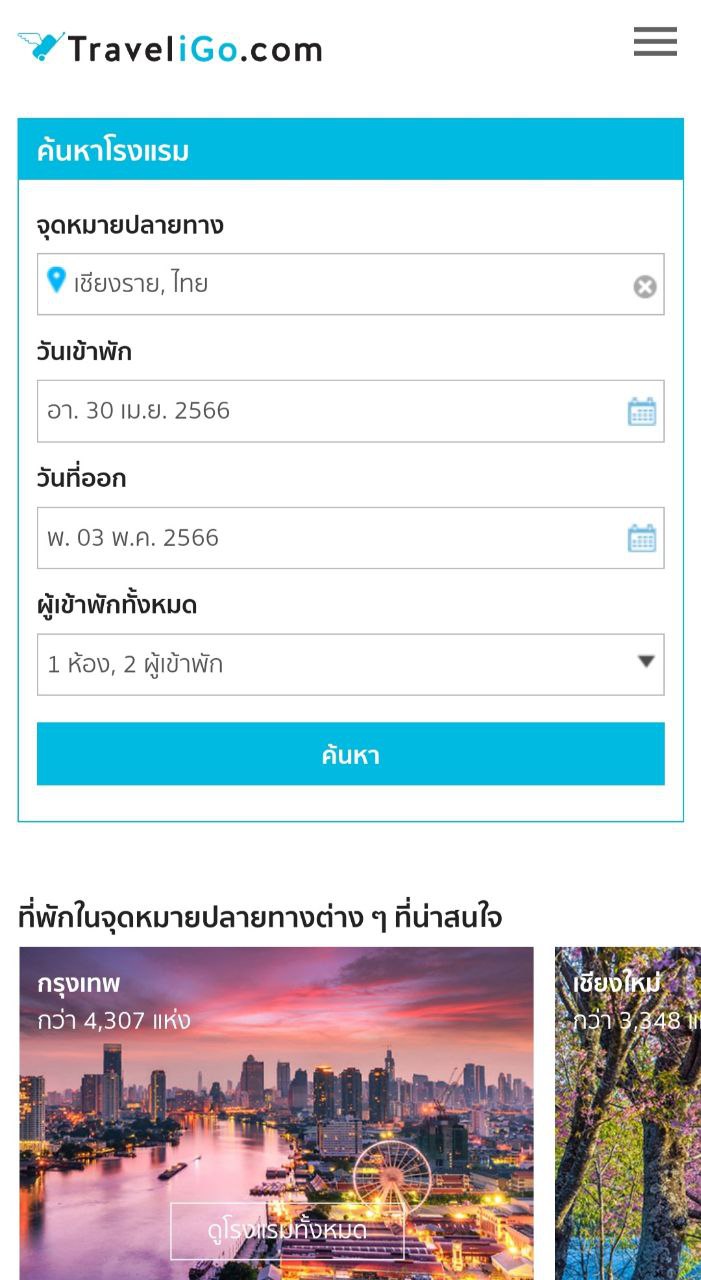Viewport: 701px width, 1280px height.
Task: Open the hamburger menu
Action: (x=655, y=42)
